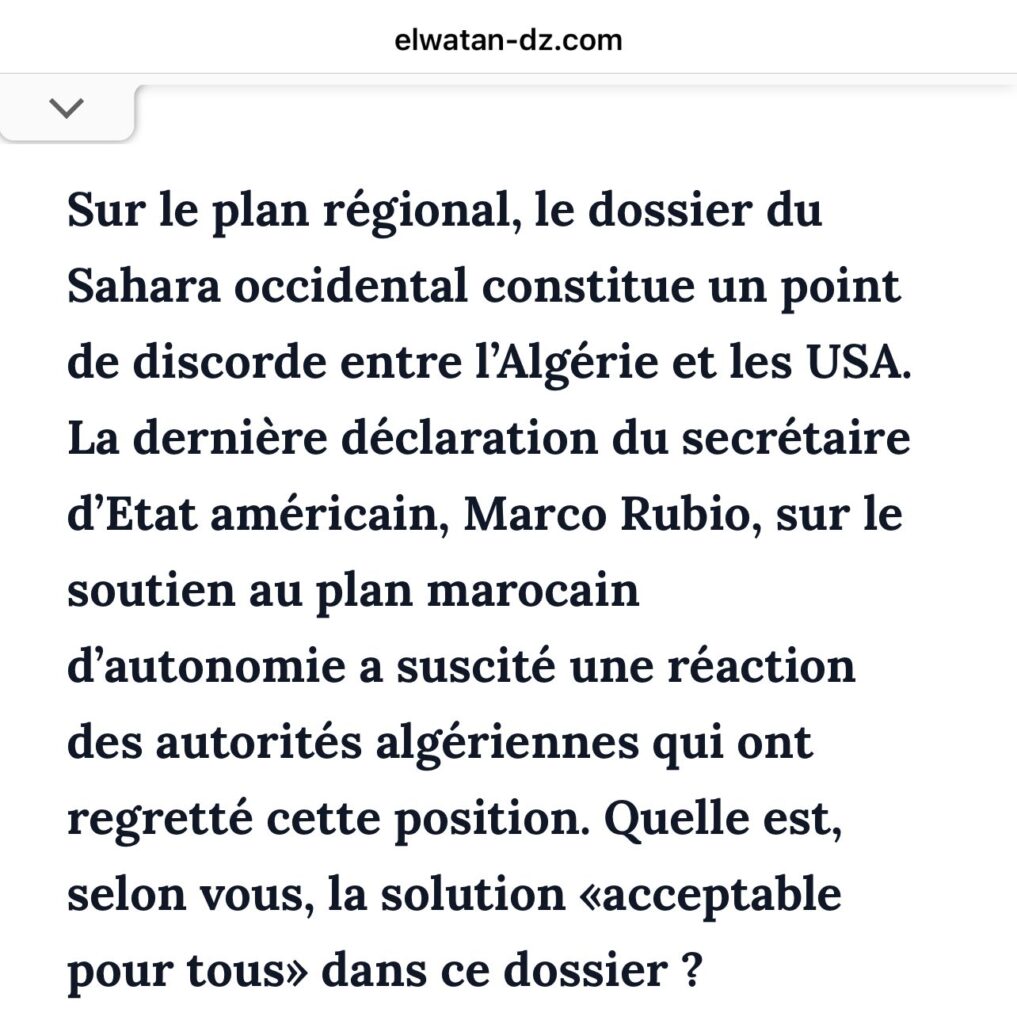Tap the elwatan-dz.com address bar
Viewport: 1017px width, 1024px height.
pos(508,40)
